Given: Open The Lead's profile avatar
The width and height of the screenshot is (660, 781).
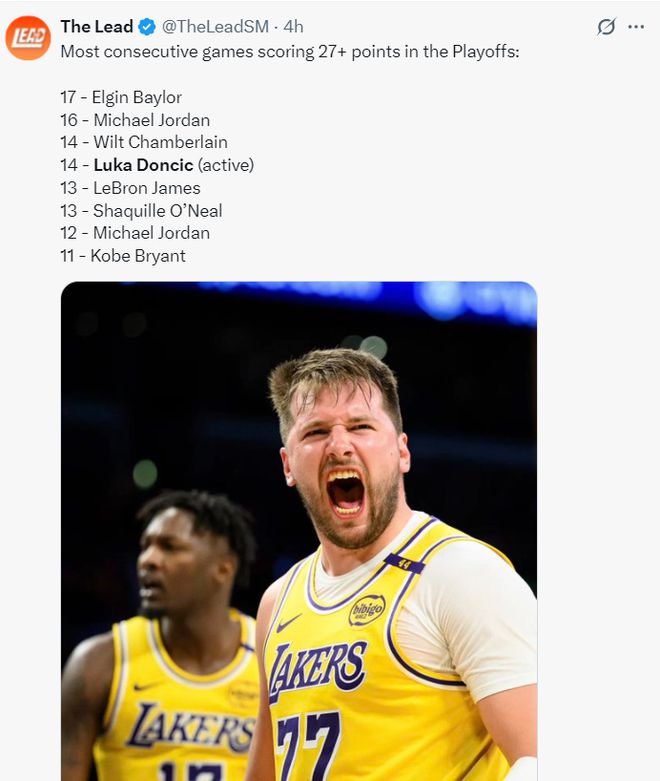Looking at the screenshot, I should point(28,38).
